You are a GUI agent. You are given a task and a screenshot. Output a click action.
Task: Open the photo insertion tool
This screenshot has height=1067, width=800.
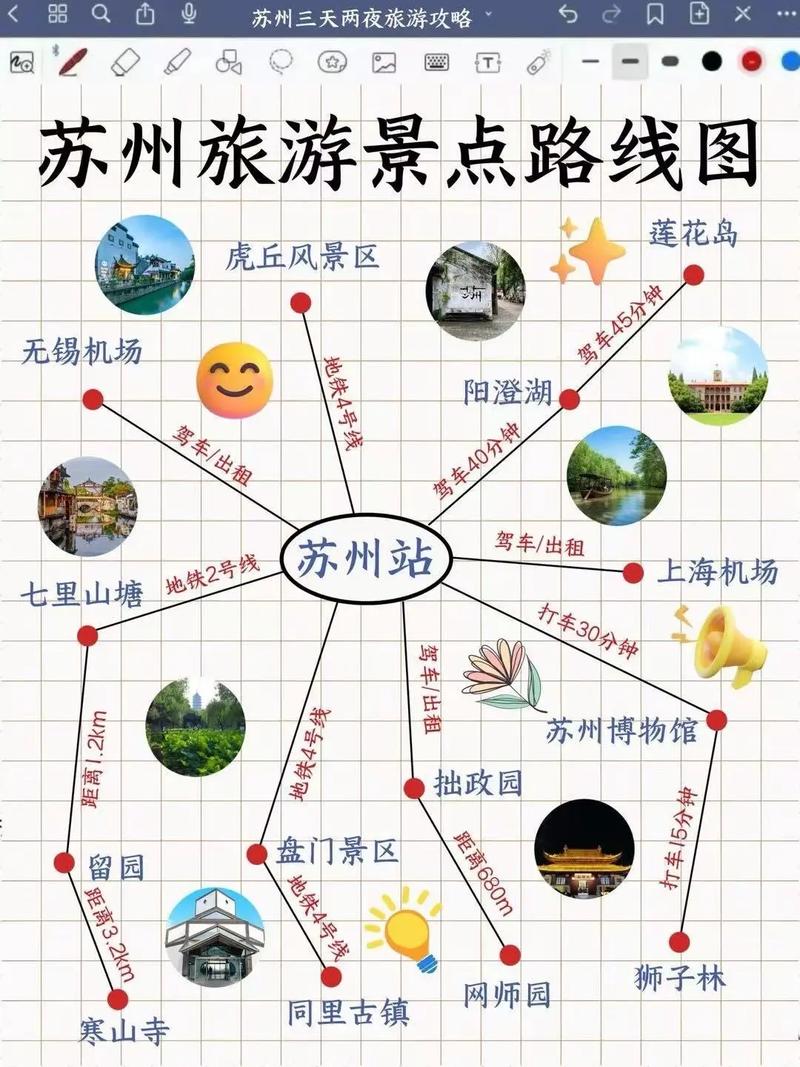point(383,62)
